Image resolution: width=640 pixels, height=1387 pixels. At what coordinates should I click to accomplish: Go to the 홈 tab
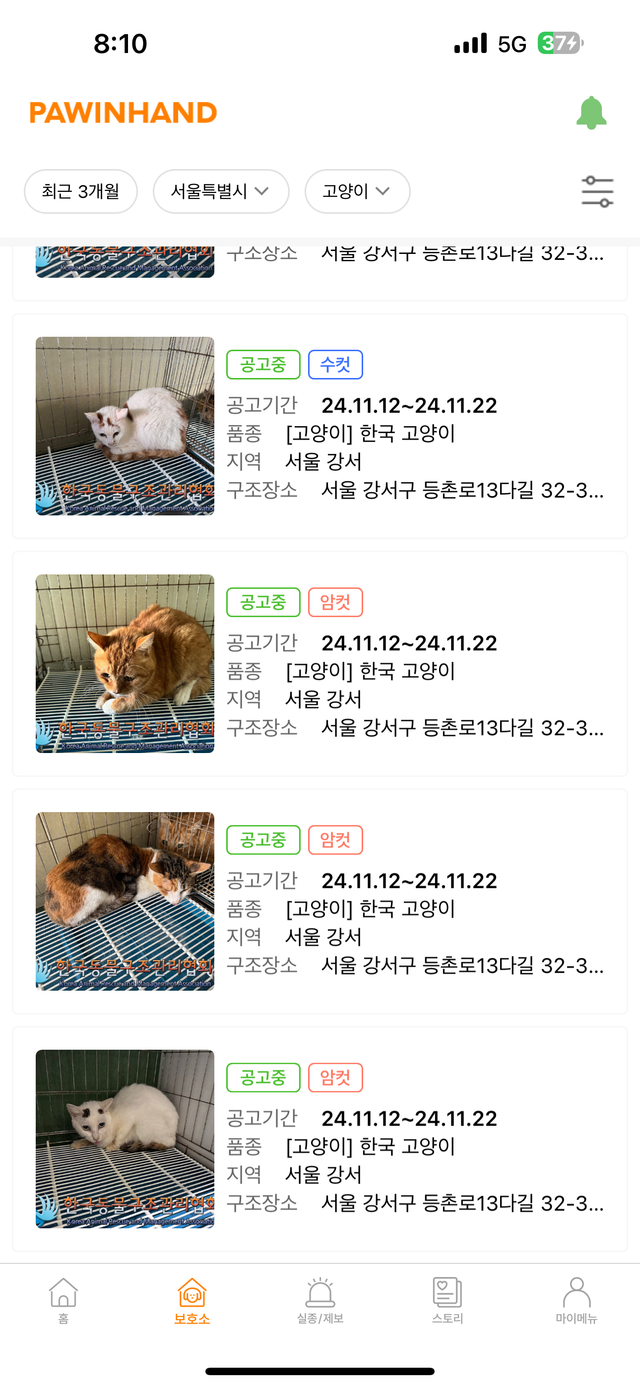[63, 1300]
